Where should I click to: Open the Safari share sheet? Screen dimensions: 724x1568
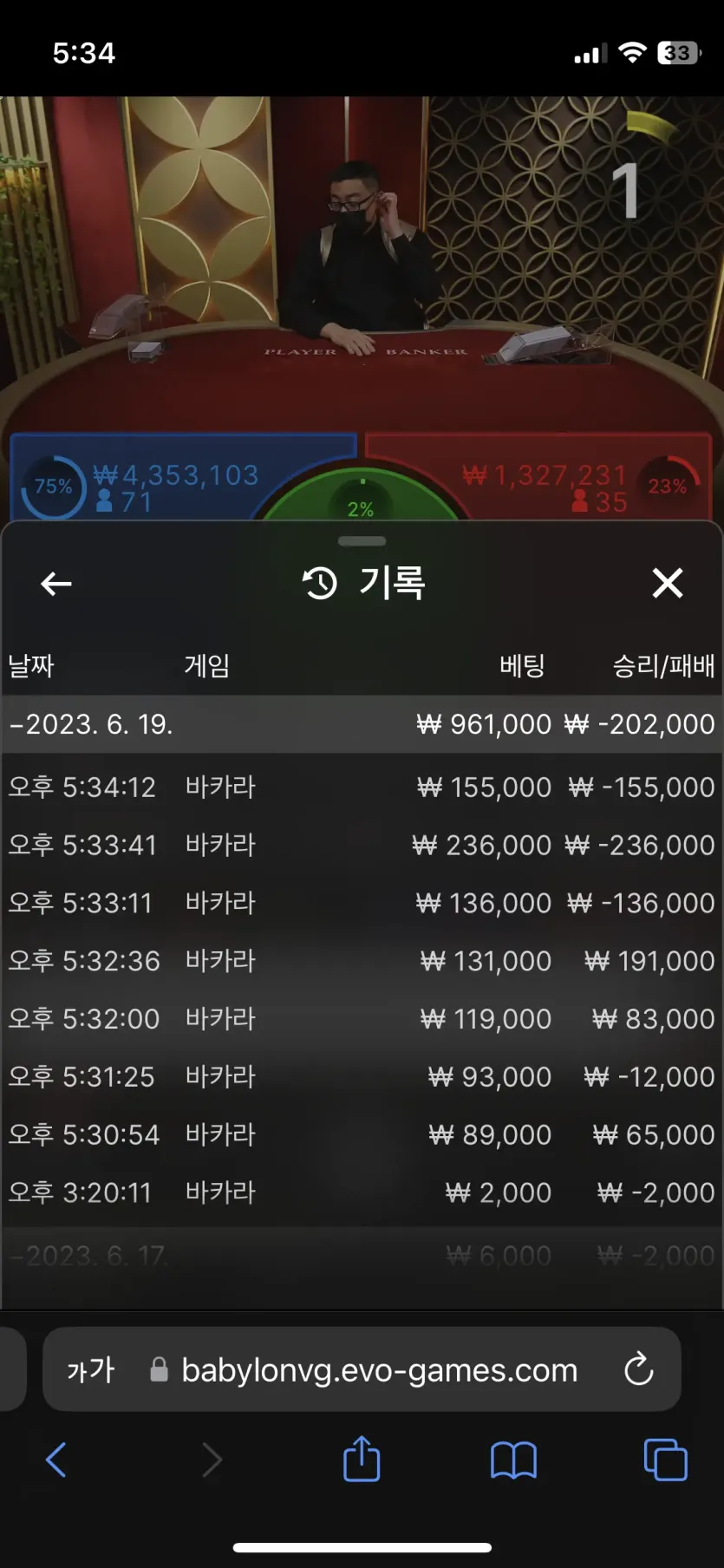point(362,1459)
